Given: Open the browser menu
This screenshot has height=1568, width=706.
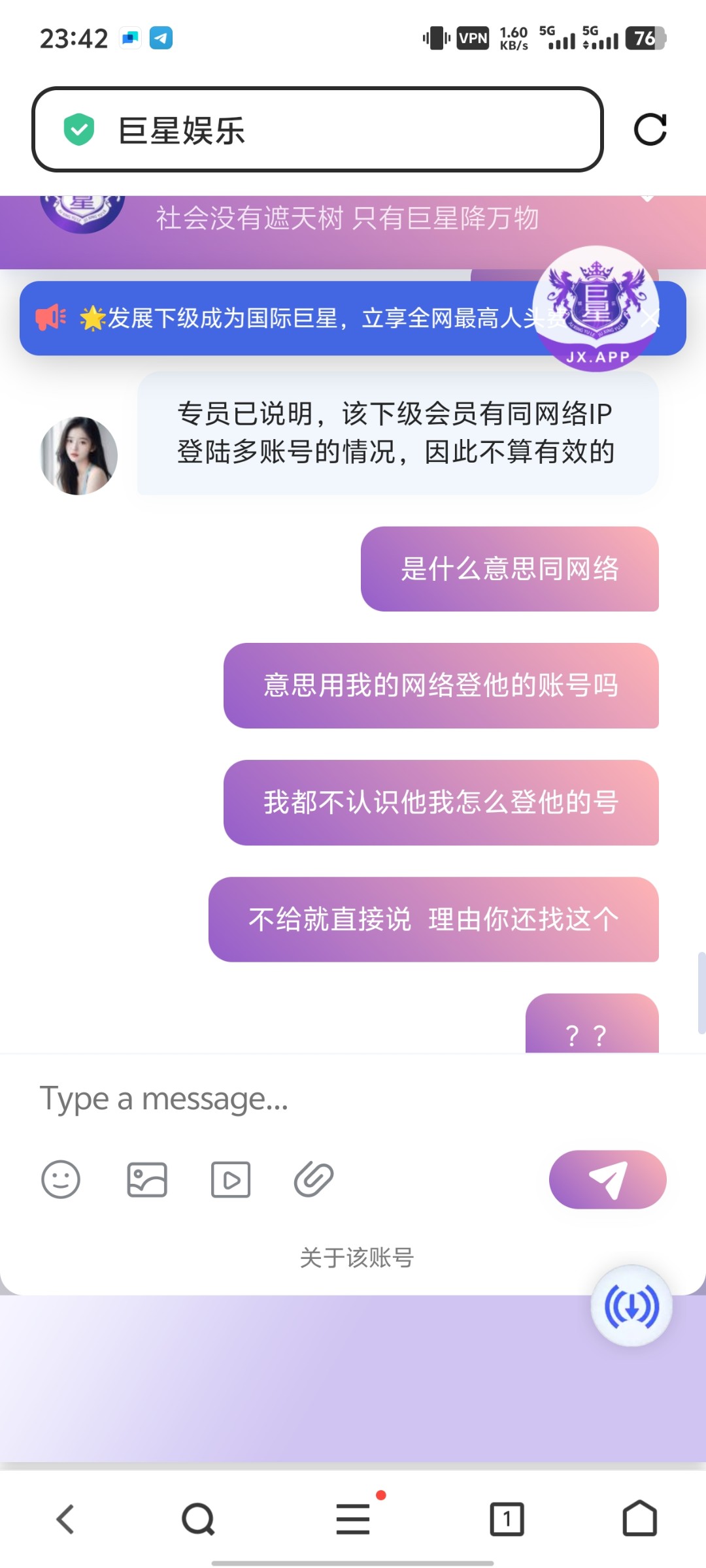Looking at the screenshot, I should click(x=352, y=1518).
